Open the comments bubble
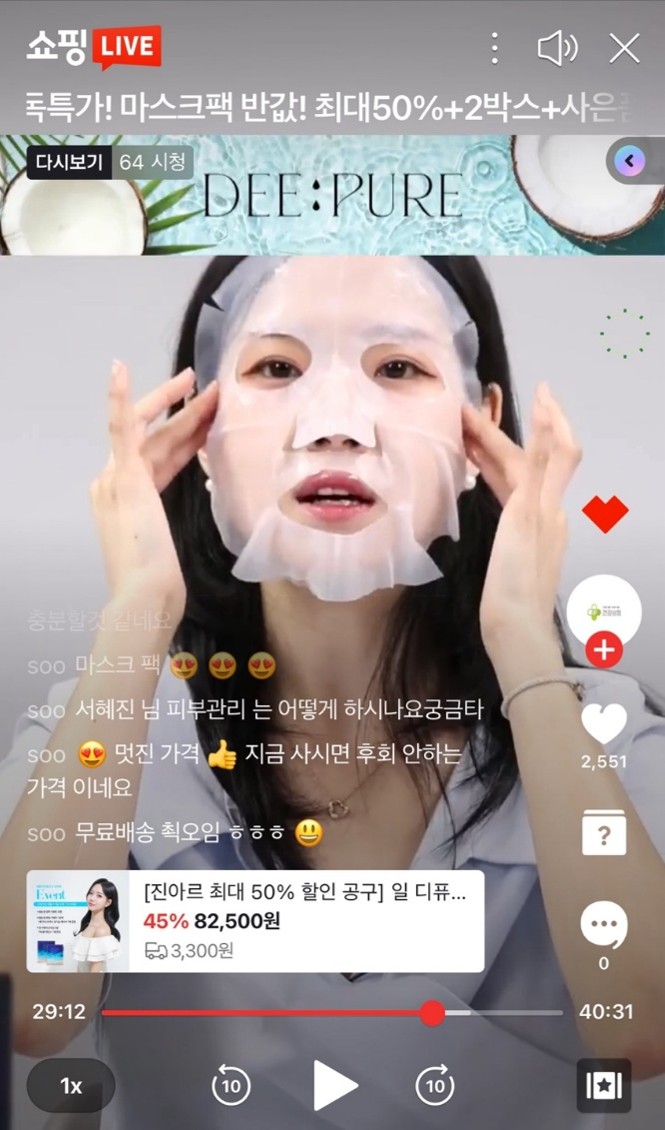This screenshot has height=1130, width=665. coord(604,925)
